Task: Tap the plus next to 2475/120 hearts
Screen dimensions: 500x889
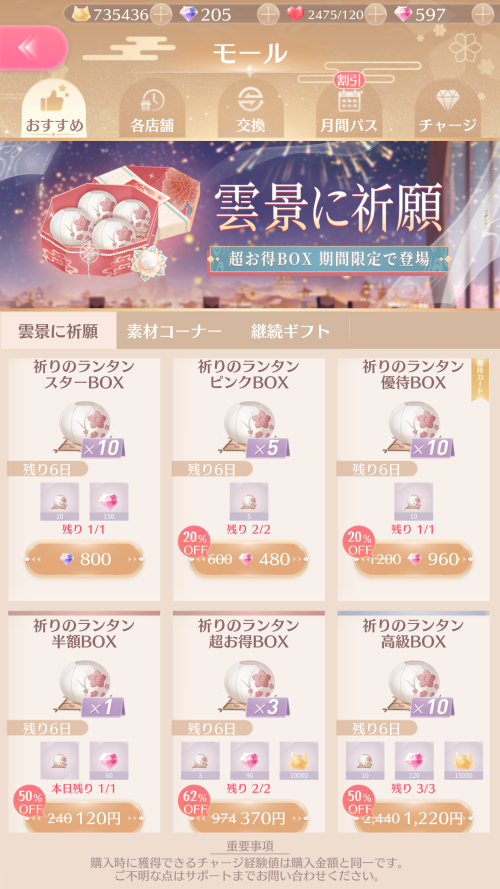Action: 375,14
